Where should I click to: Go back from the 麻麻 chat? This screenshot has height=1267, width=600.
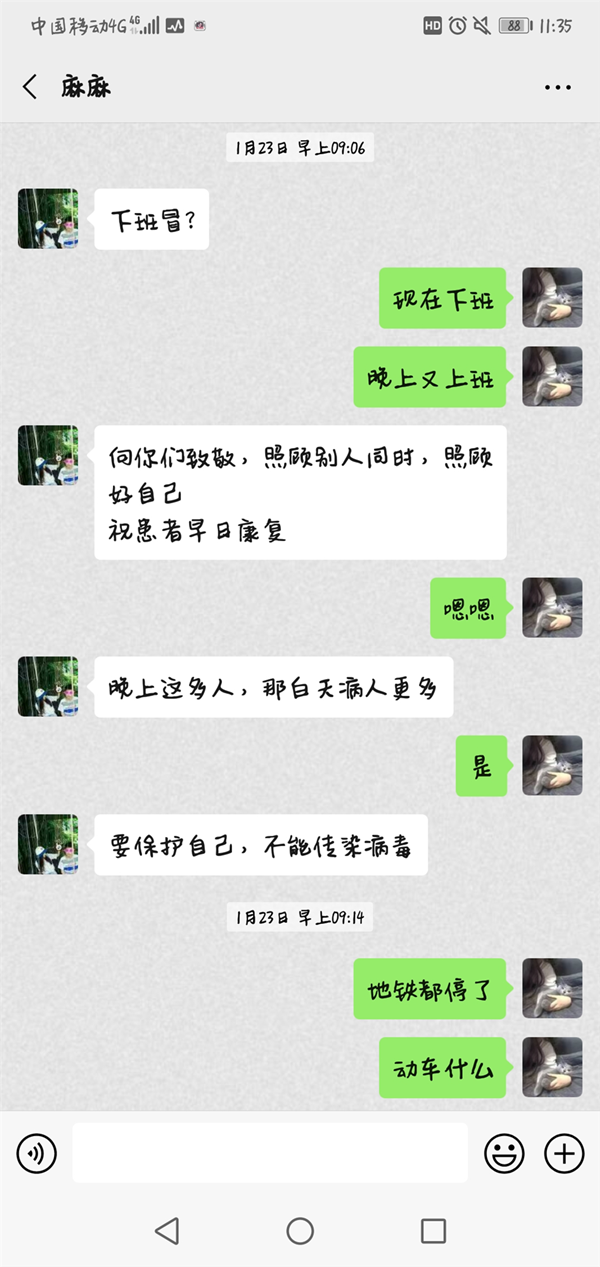tap(30, 88)
